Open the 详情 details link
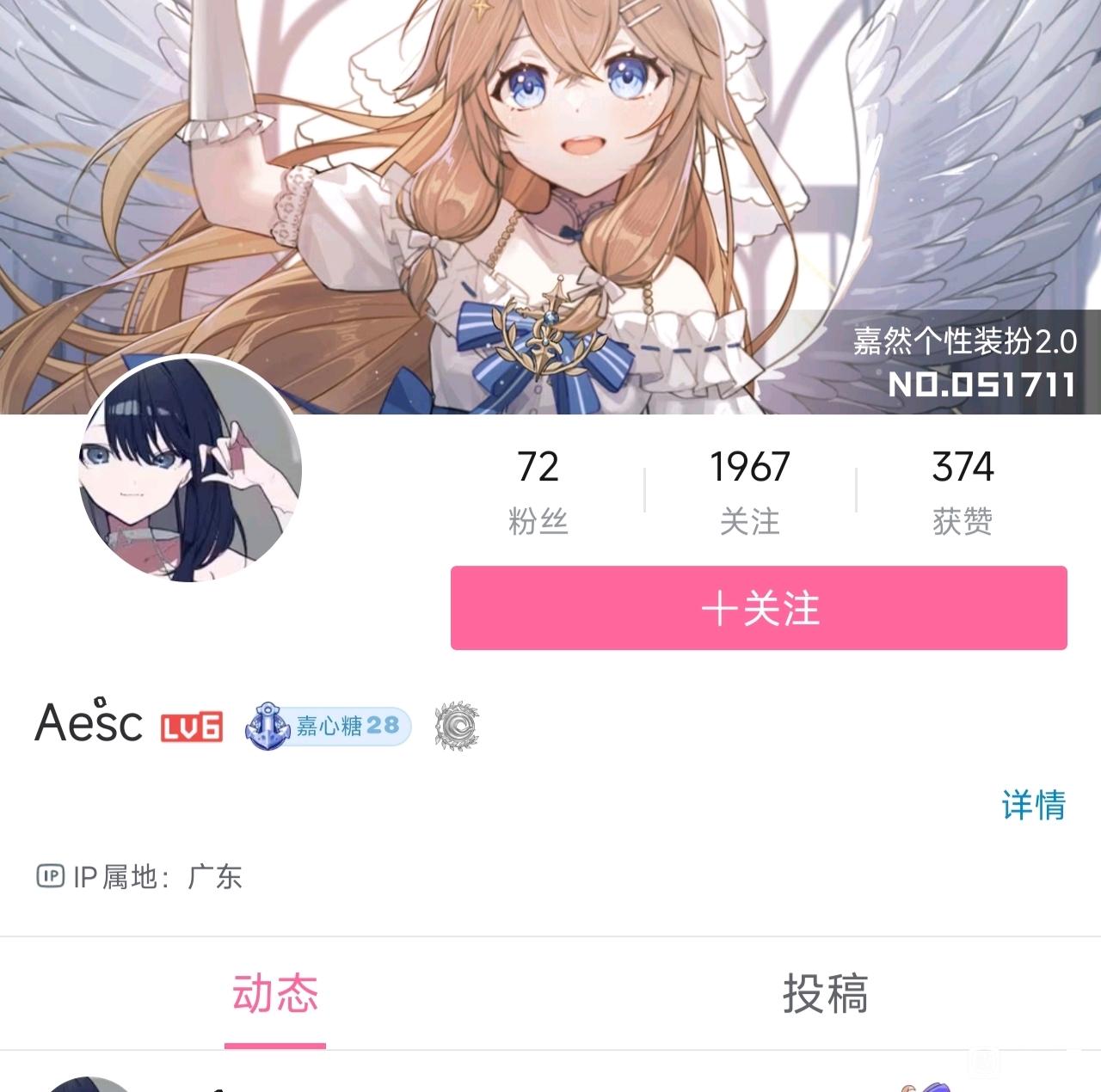 click(1033, 805)
